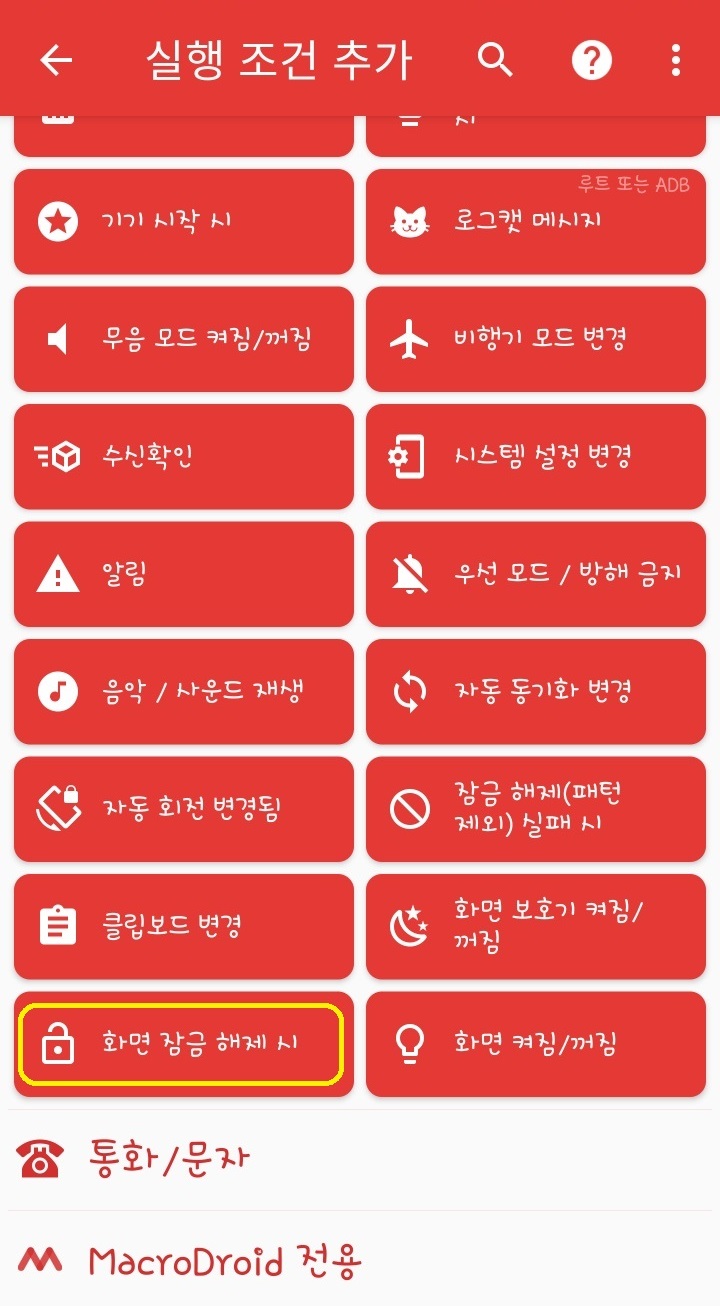Open the search icon in app bar
Viewport: 720px width, 1306px height.
(495, 61)
